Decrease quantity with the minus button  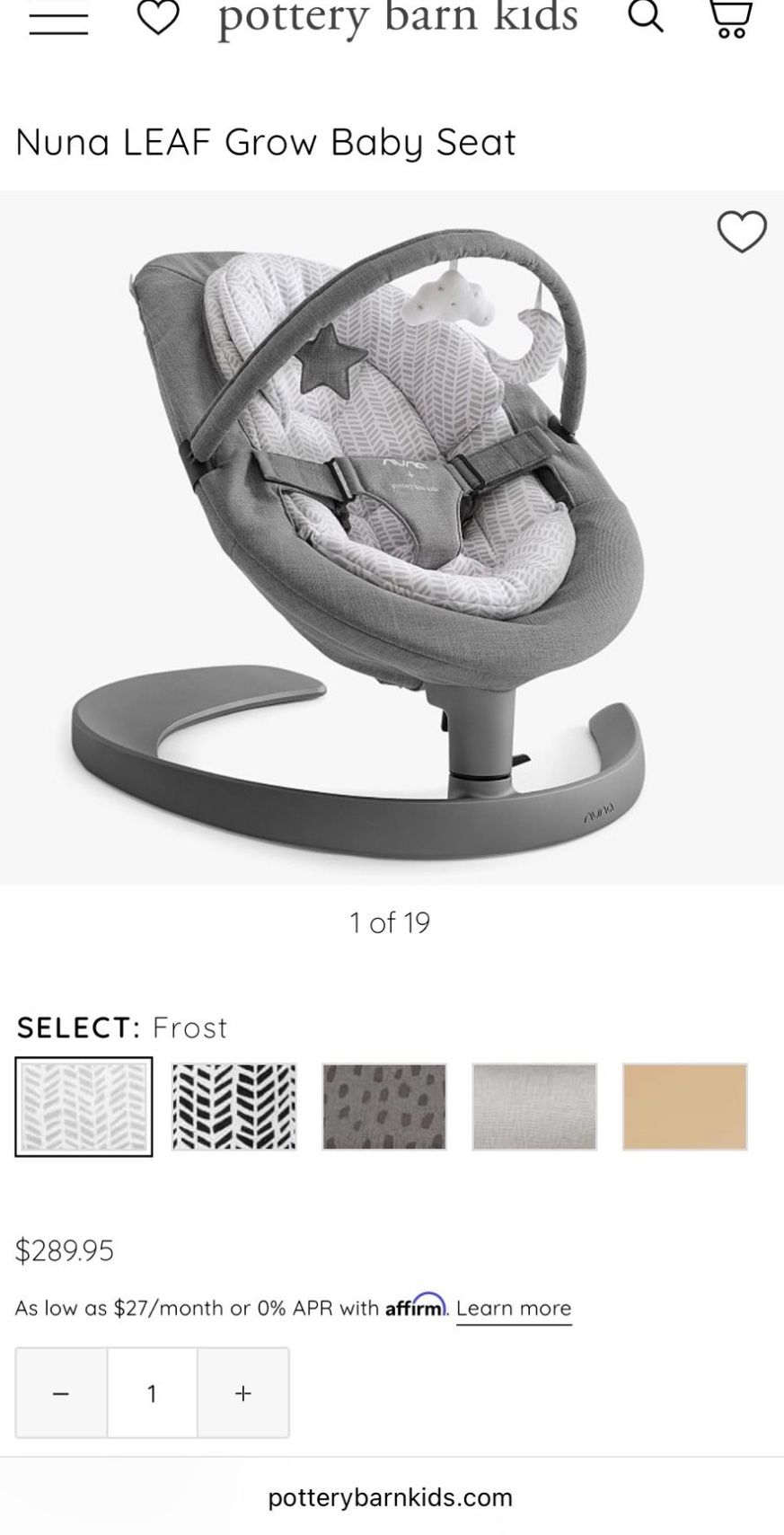(61, 1392)
